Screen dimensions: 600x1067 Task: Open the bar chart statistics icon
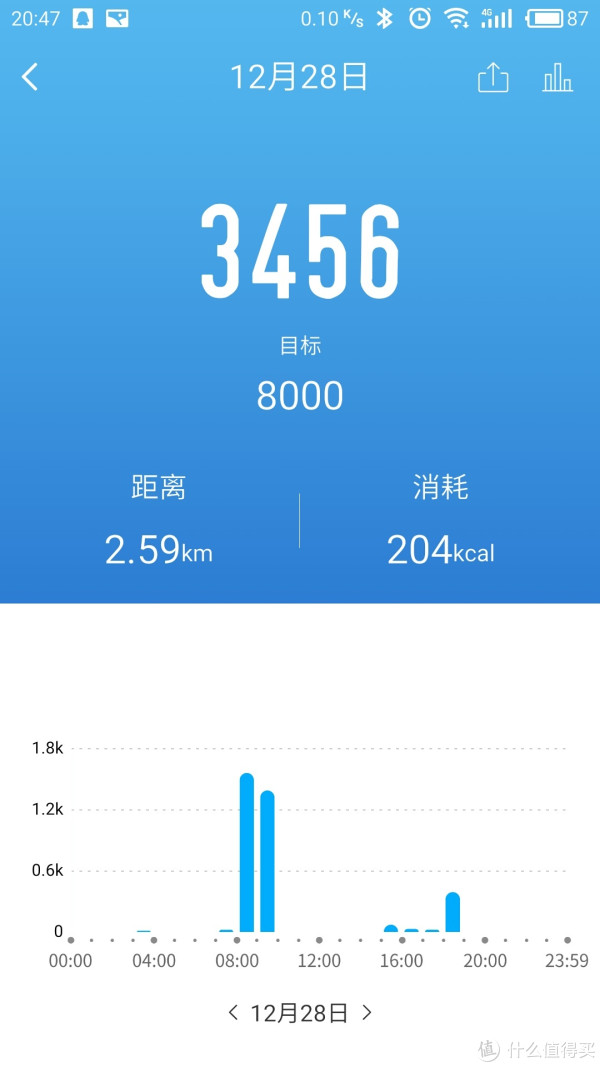coord(557,78)
